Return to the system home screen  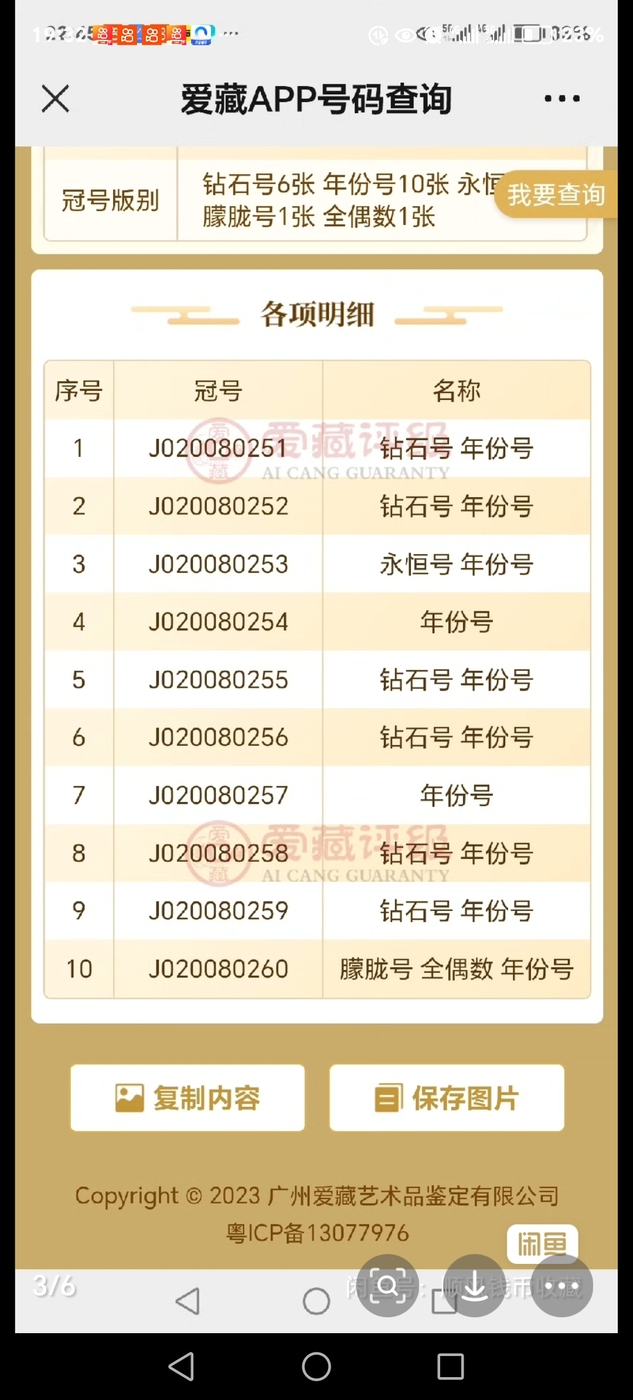(x=316, y=1366)
